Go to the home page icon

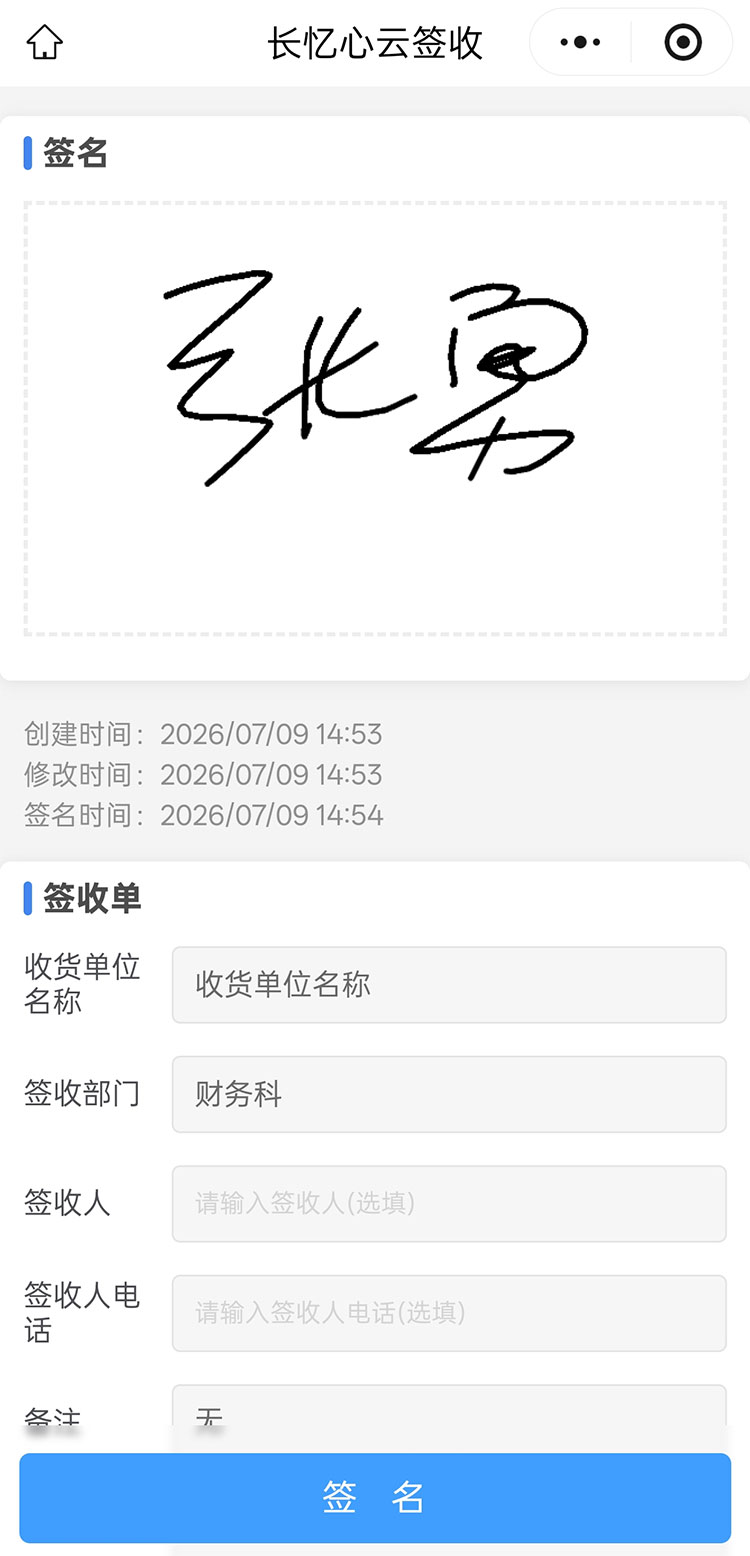(x=45, y=43)
